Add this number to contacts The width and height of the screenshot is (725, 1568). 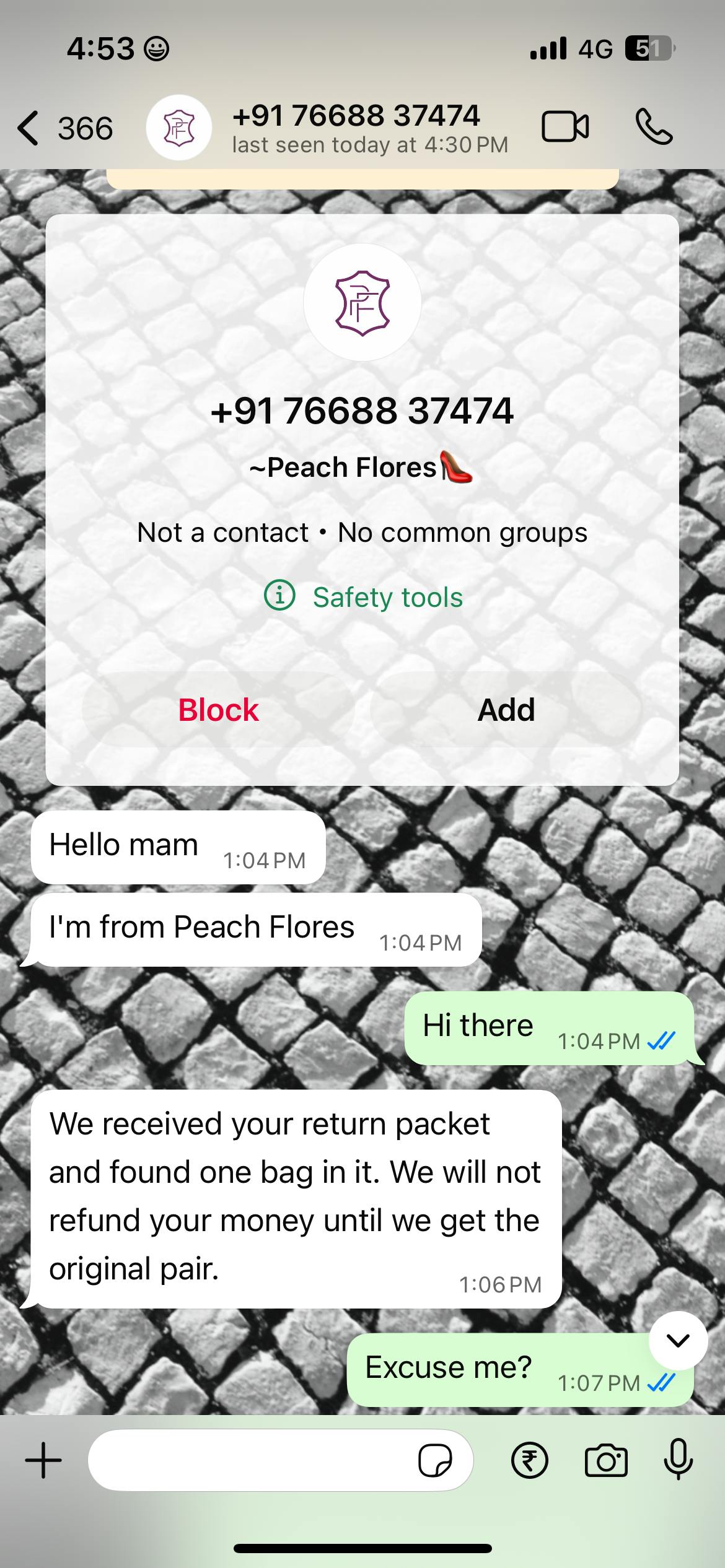point(506,710)
